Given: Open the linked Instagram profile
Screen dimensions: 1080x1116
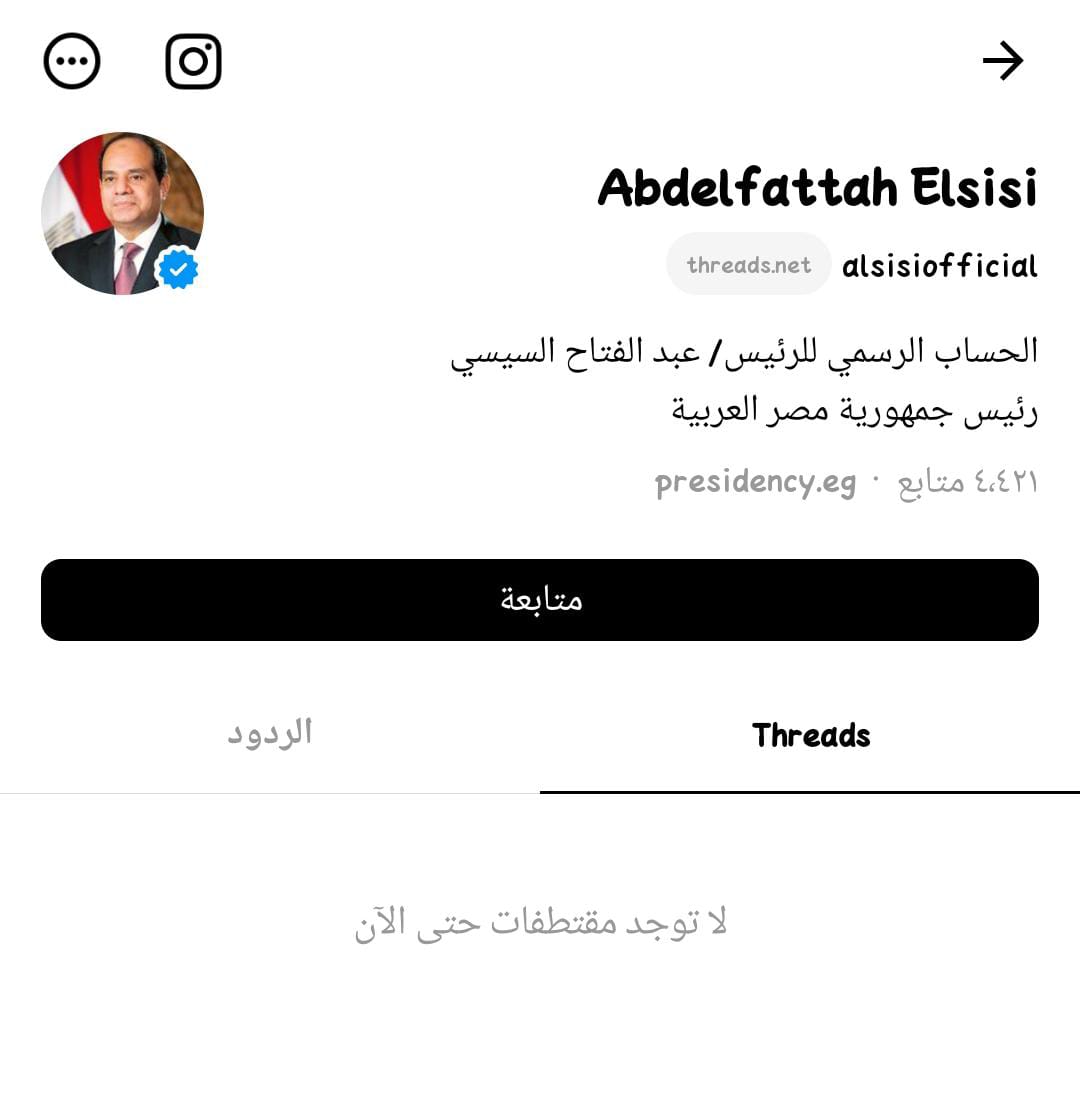Looking at the screenshot, I should point(193,61).
